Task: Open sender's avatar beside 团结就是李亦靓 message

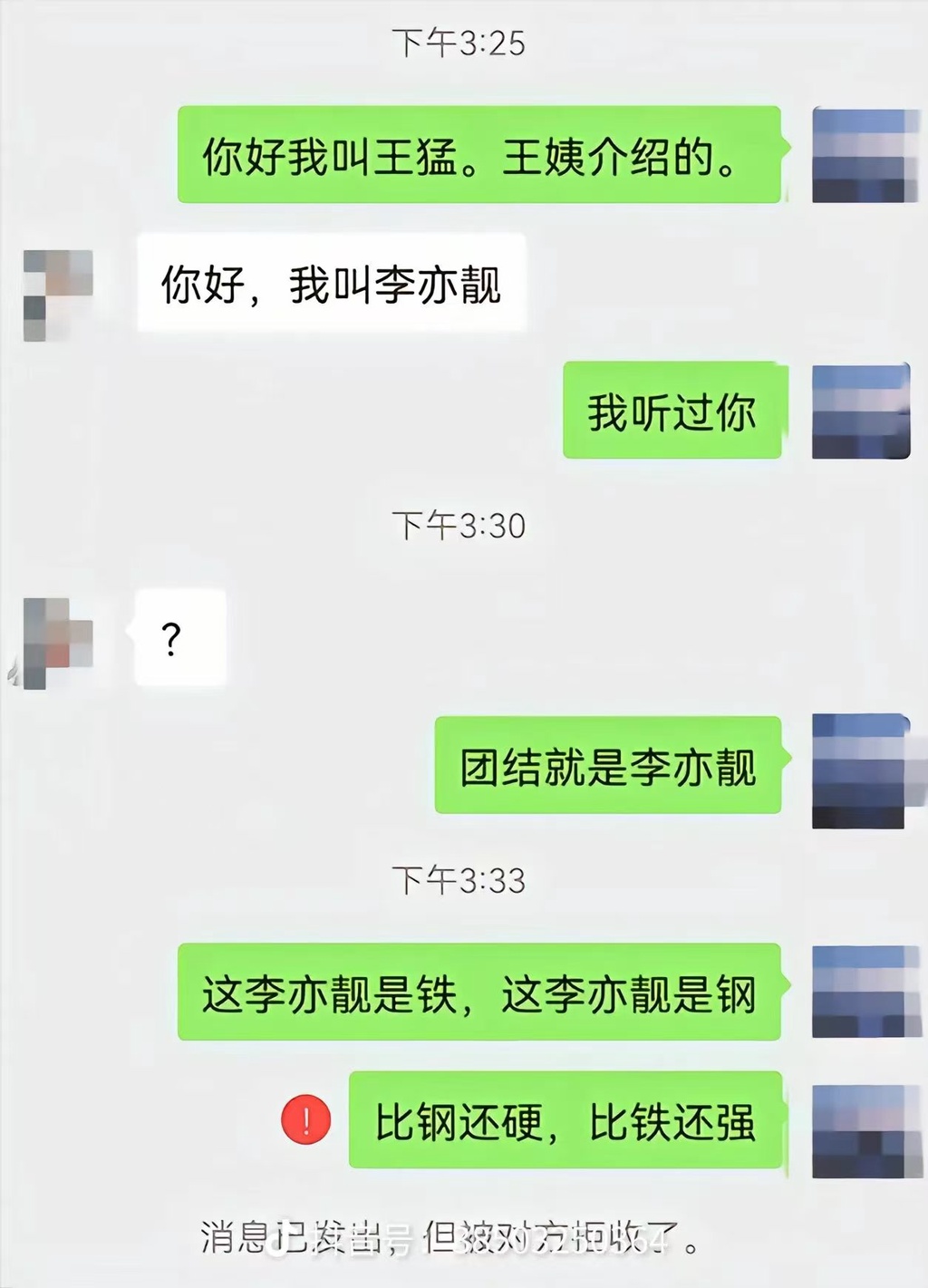Action: pyautogui.click(x=859, y=771)
